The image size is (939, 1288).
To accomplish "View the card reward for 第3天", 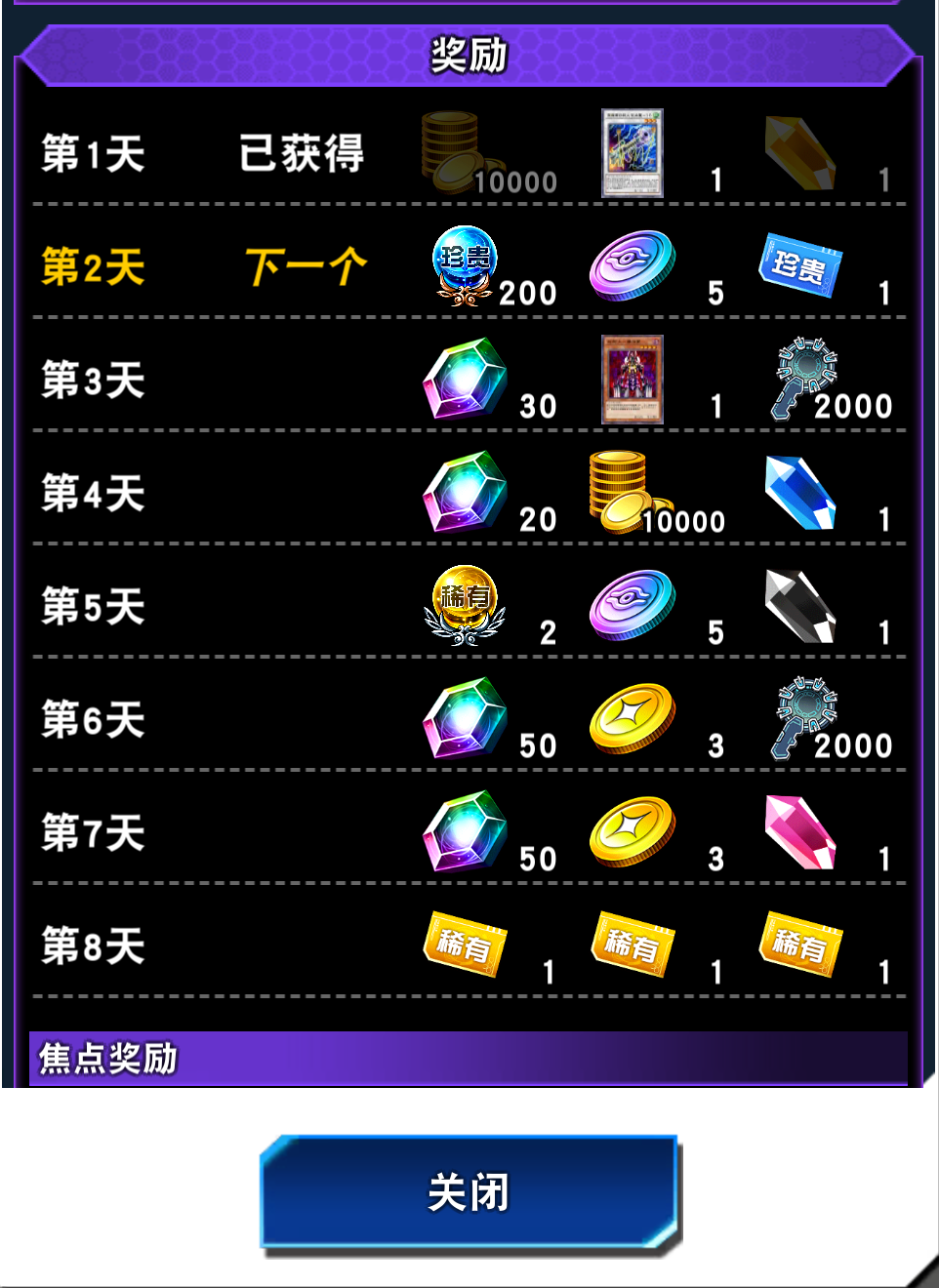I will click(x=632, y=380).
